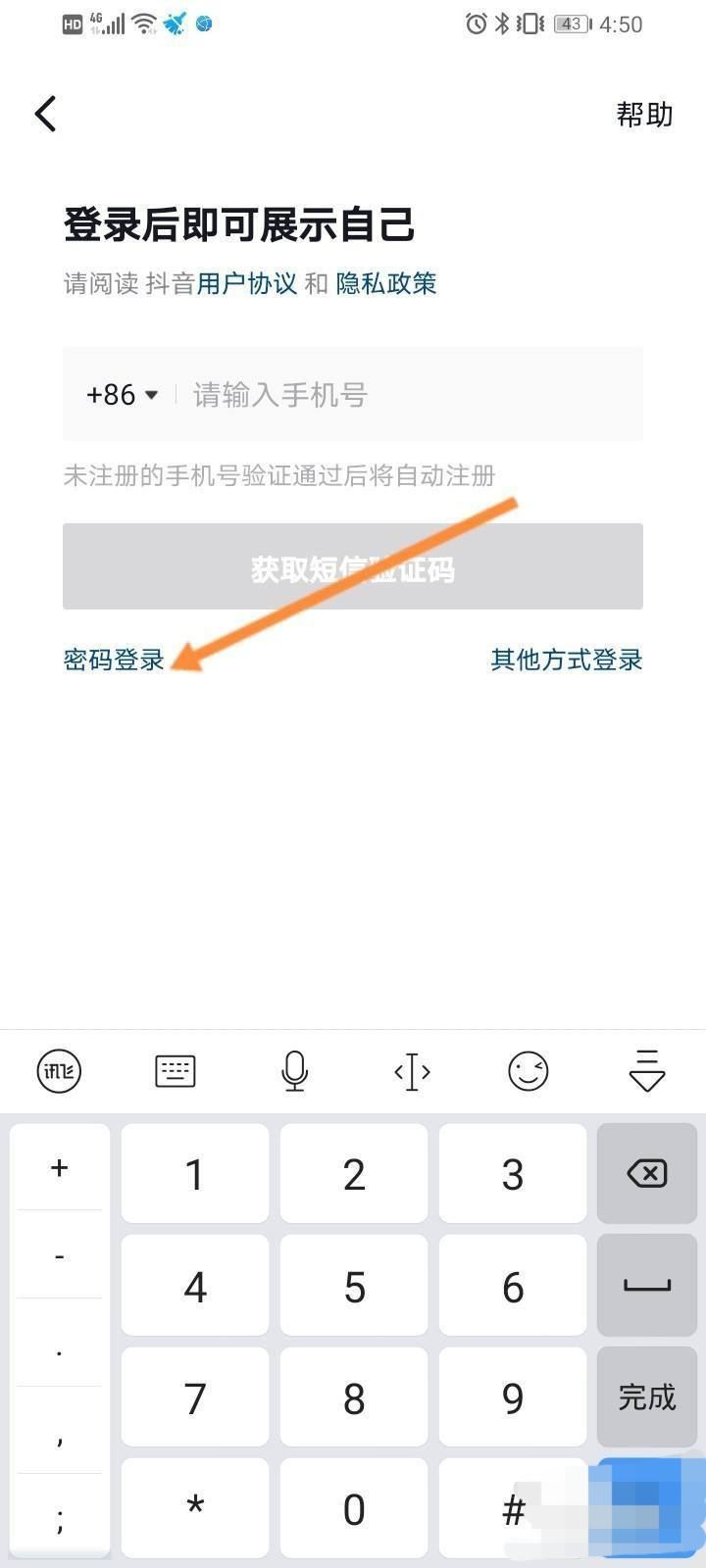Open the 其他方式登录 login options
Screen dimensions: 706x1568
pyautogui.click(x=566, y=660)
